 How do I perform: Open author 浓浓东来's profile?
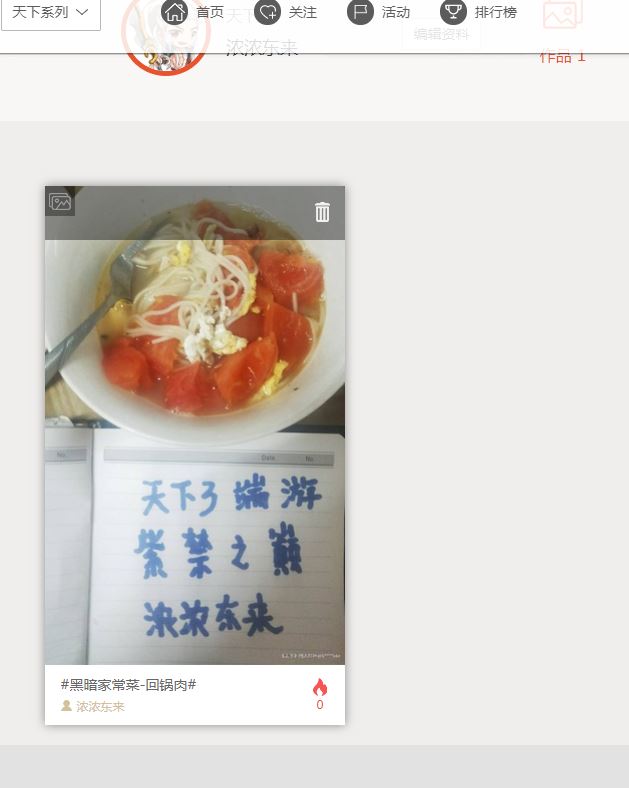(100, 706)
